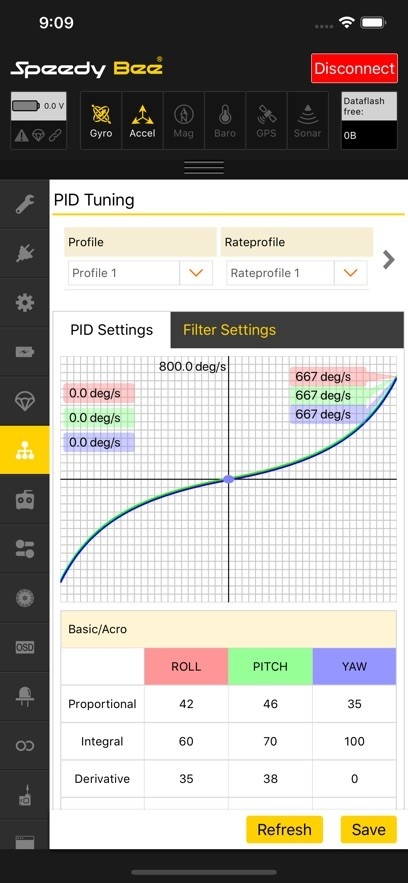This screenshot has width=408, height=883.
Task: Tap the red Disconnect button
Action: 354,68
